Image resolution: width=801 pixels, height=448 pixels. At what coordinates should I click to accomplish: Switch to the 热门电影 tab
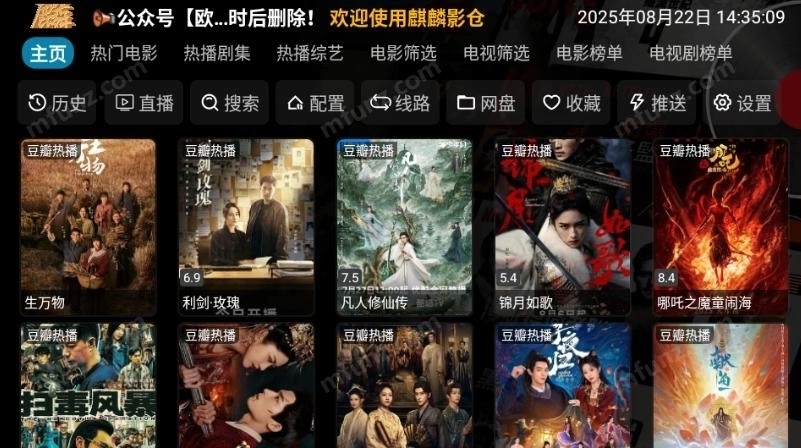pyautogui.click(x=123, y=53)
